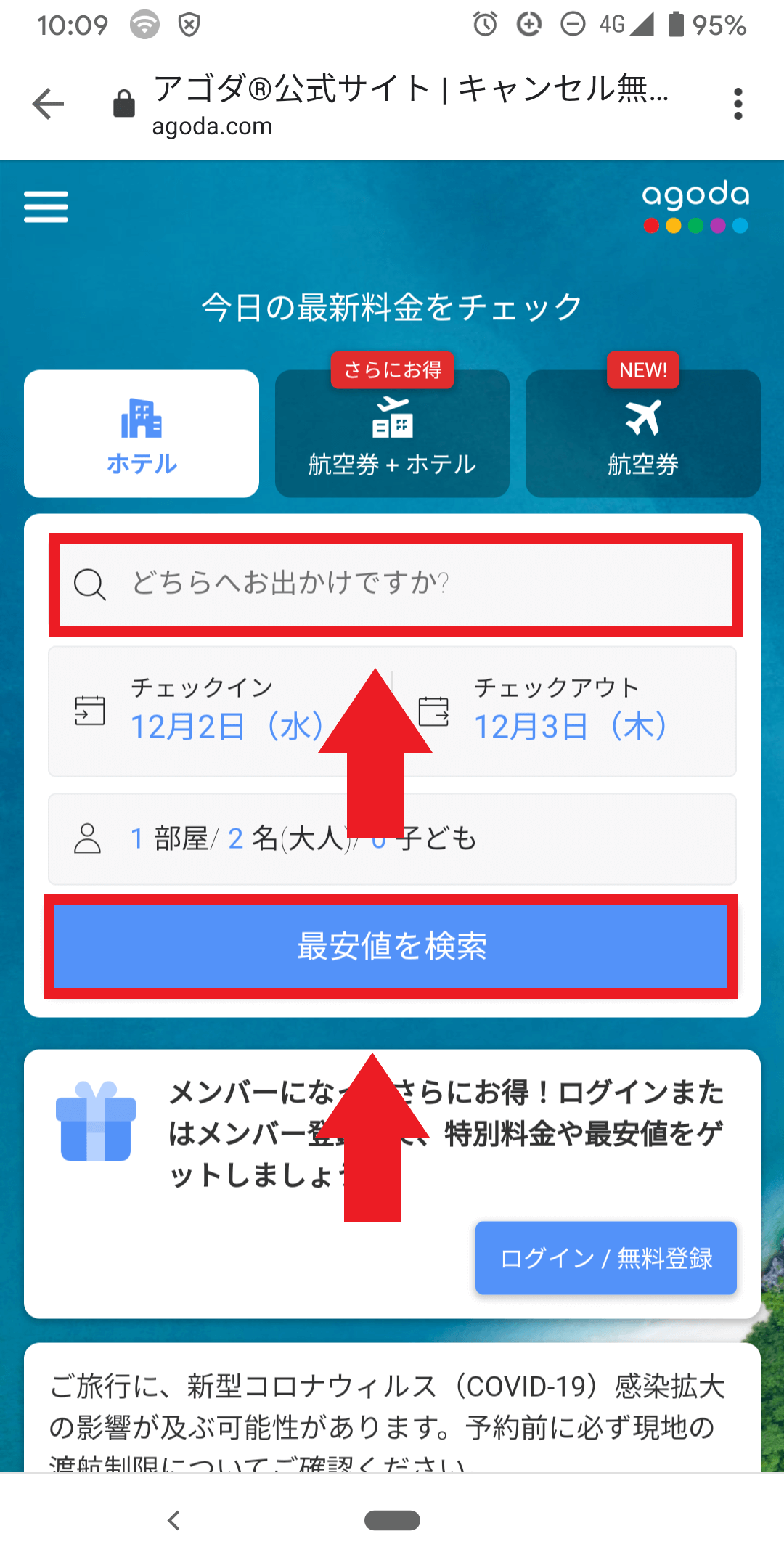Tap the どちらへお出かけですか destination field

tap(396, 584)
